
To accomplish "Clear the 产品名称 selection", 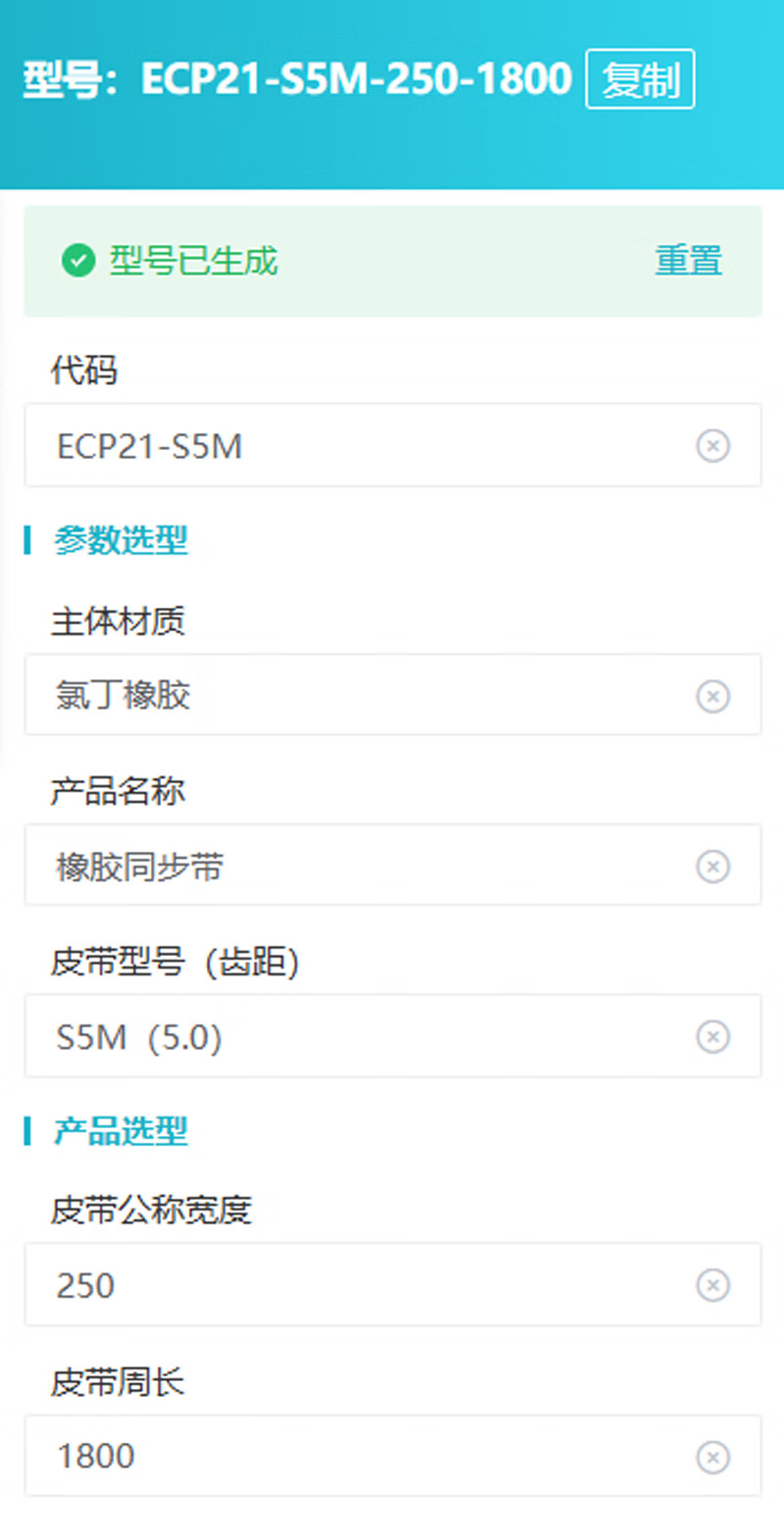I will (712, 867).
